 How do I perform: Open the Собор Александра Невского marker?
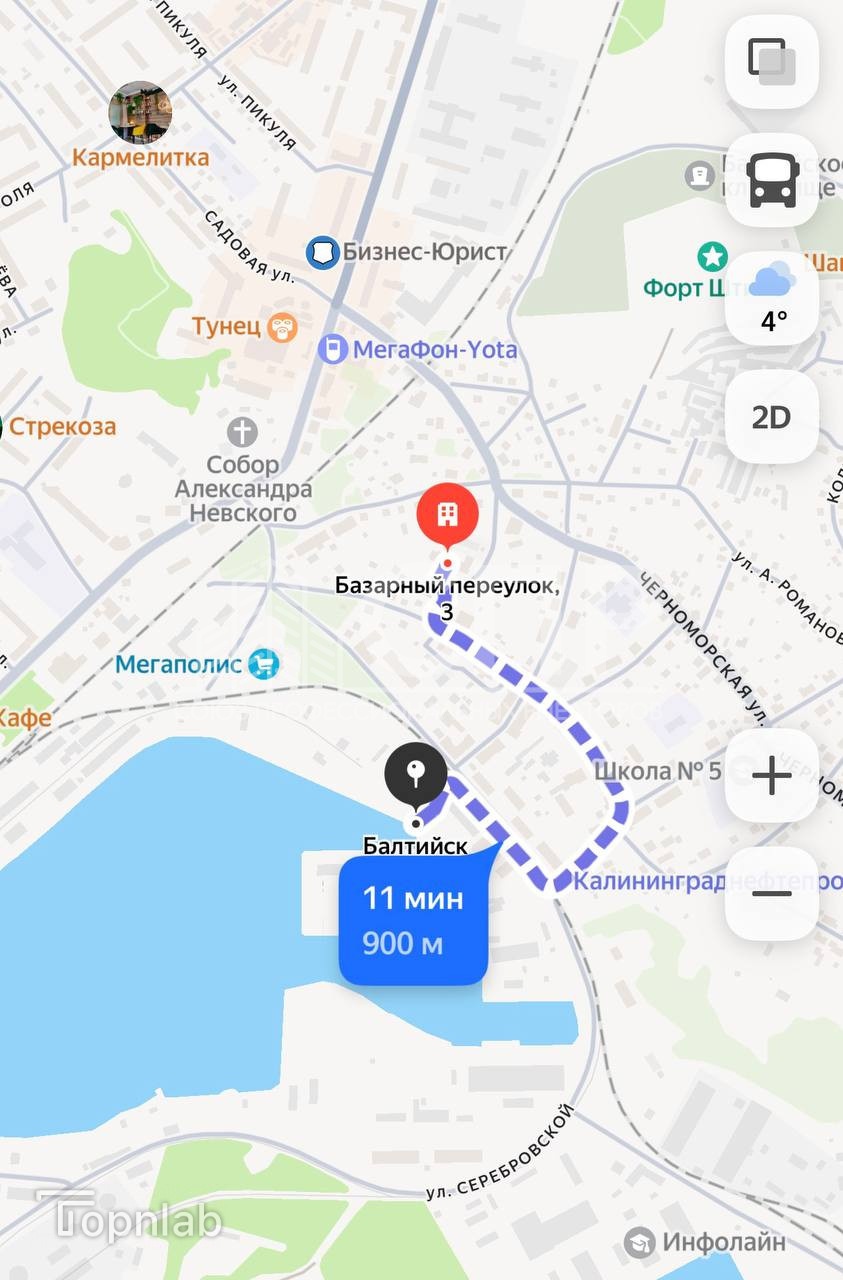click(x=242, y=433)
